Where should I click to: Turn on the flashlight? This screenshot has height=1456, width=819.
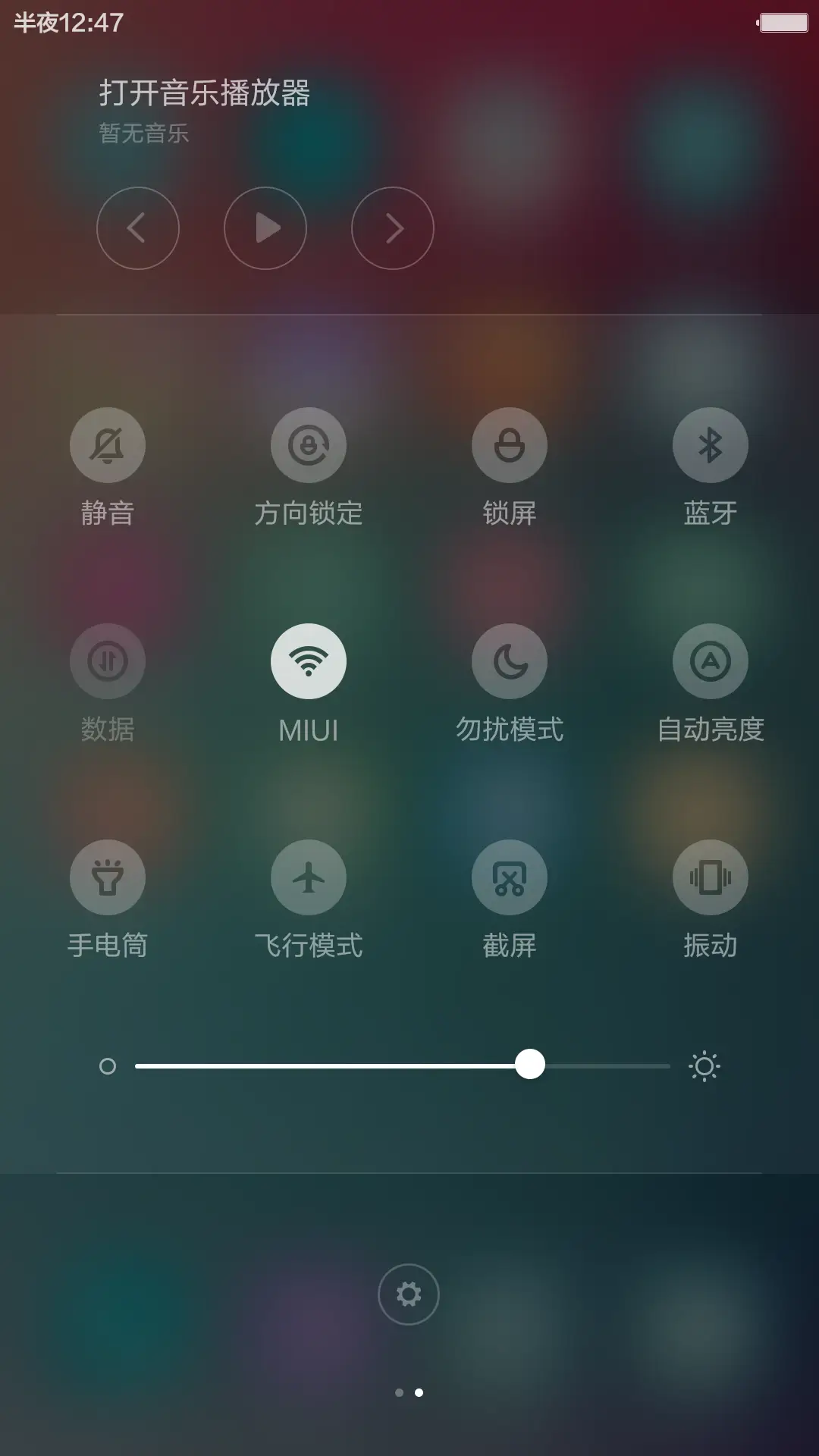(x=108, y=877)
